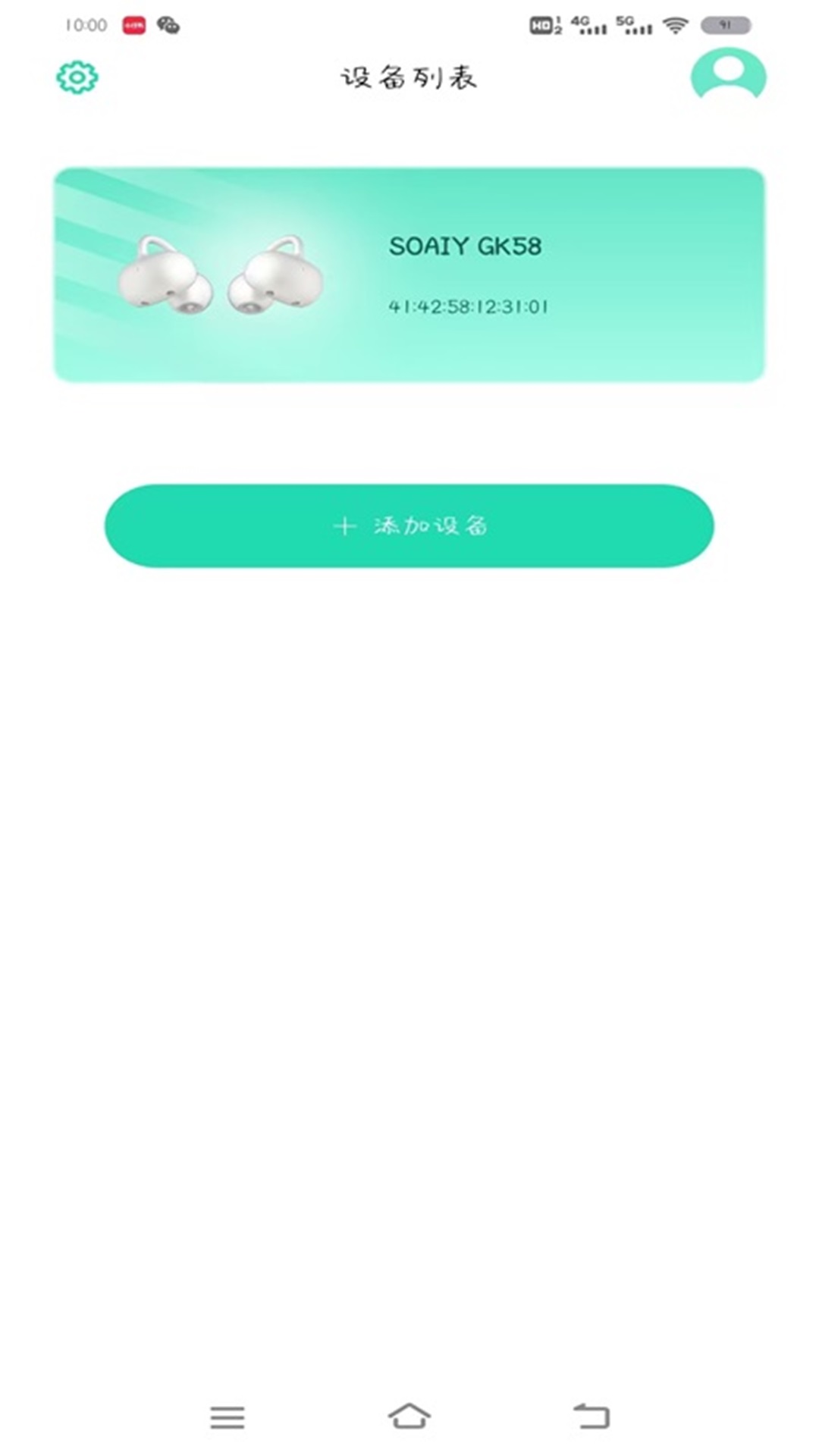
Task: Open the user profile avatar
Action: 728,74
